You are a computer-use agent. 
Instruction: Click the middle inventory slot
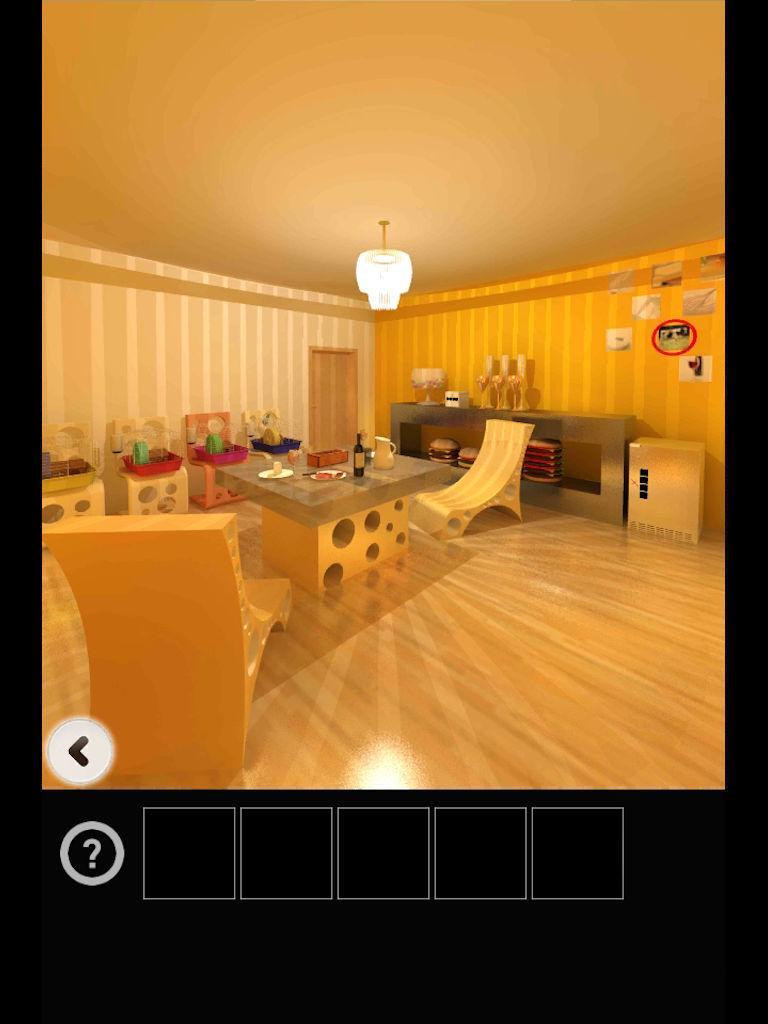pyautogui.click(x=384, y=854)
